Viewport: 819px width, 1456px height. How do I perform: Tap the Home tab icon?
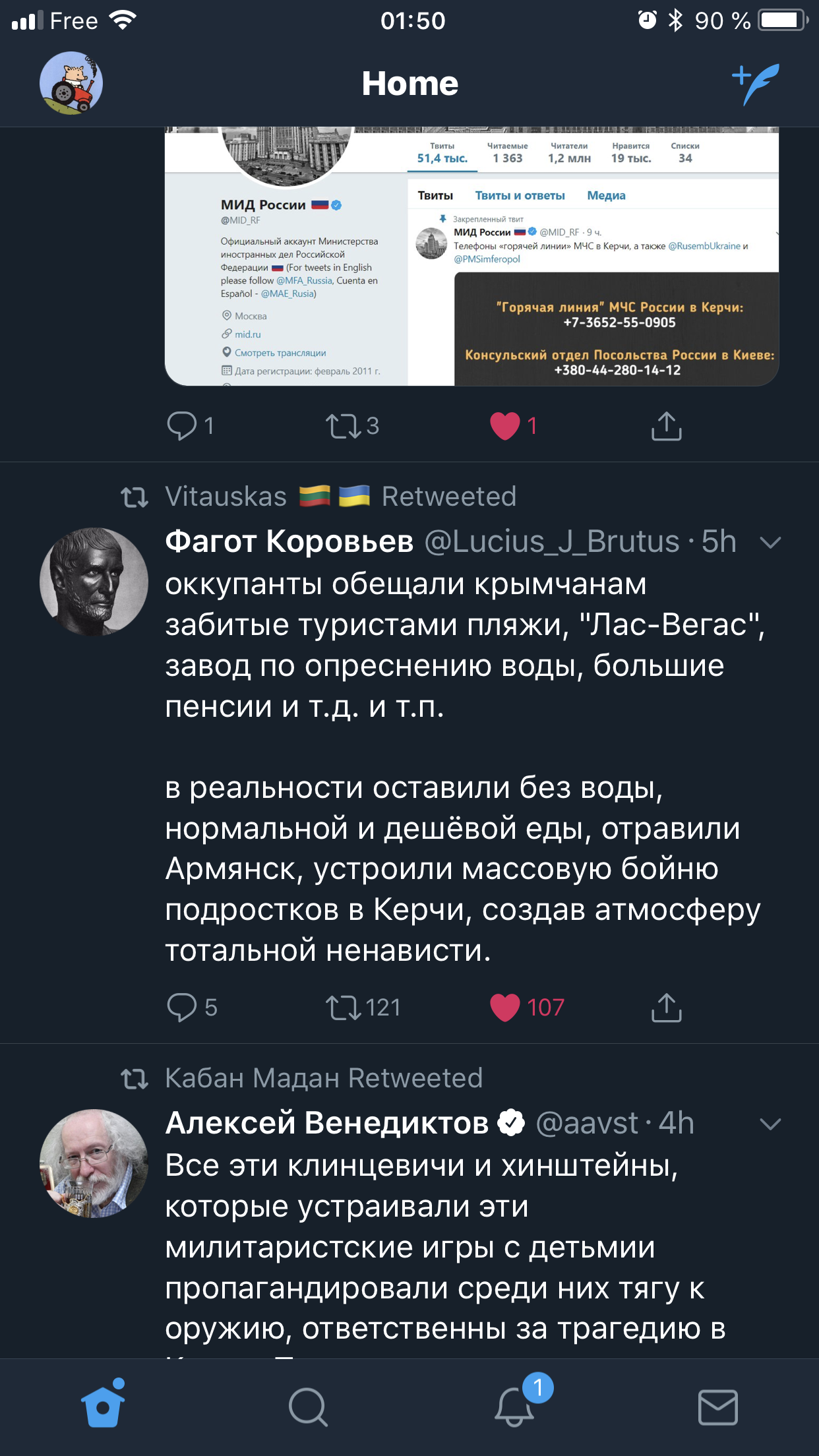[x=103, y=1407]
